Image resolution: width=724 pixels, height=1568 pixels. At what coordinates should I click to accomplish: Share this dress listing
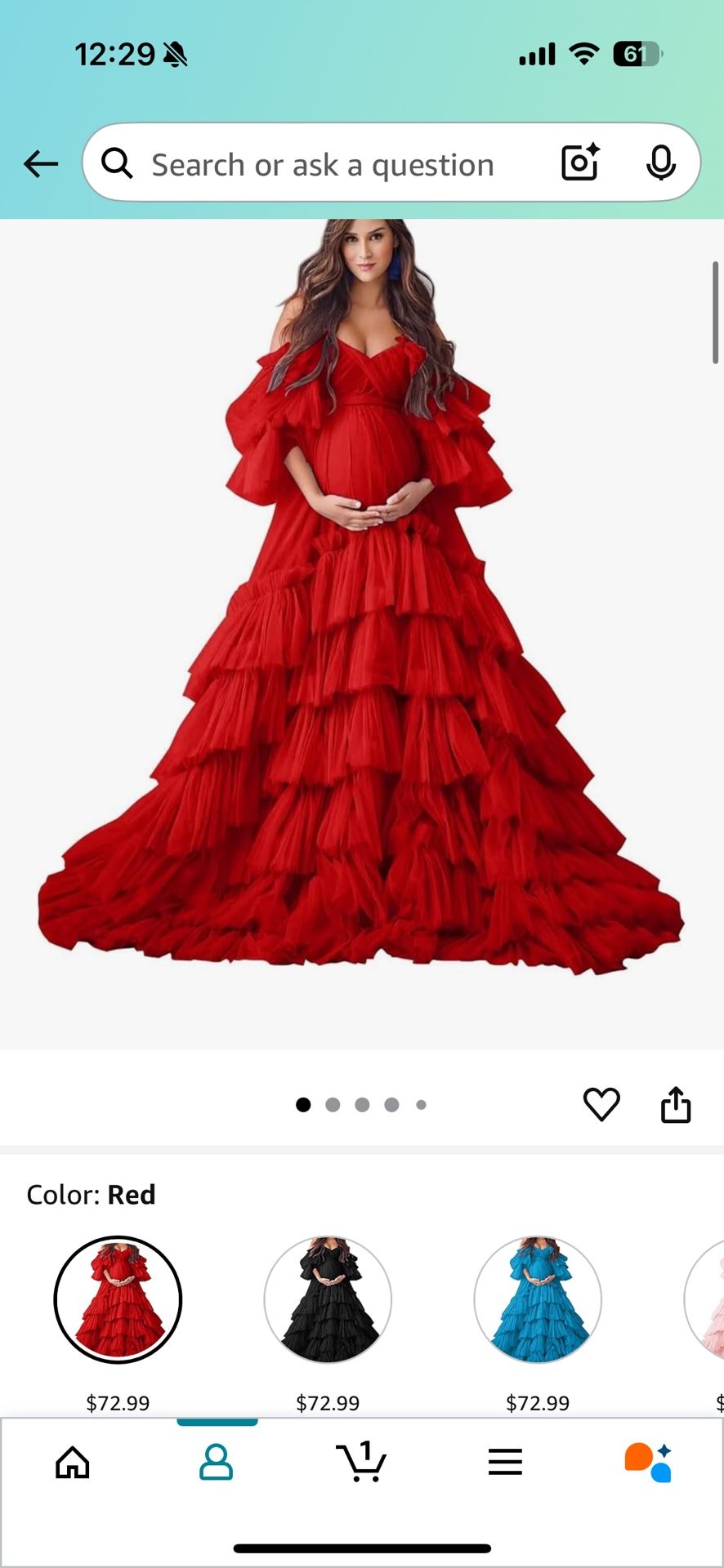676,1104
